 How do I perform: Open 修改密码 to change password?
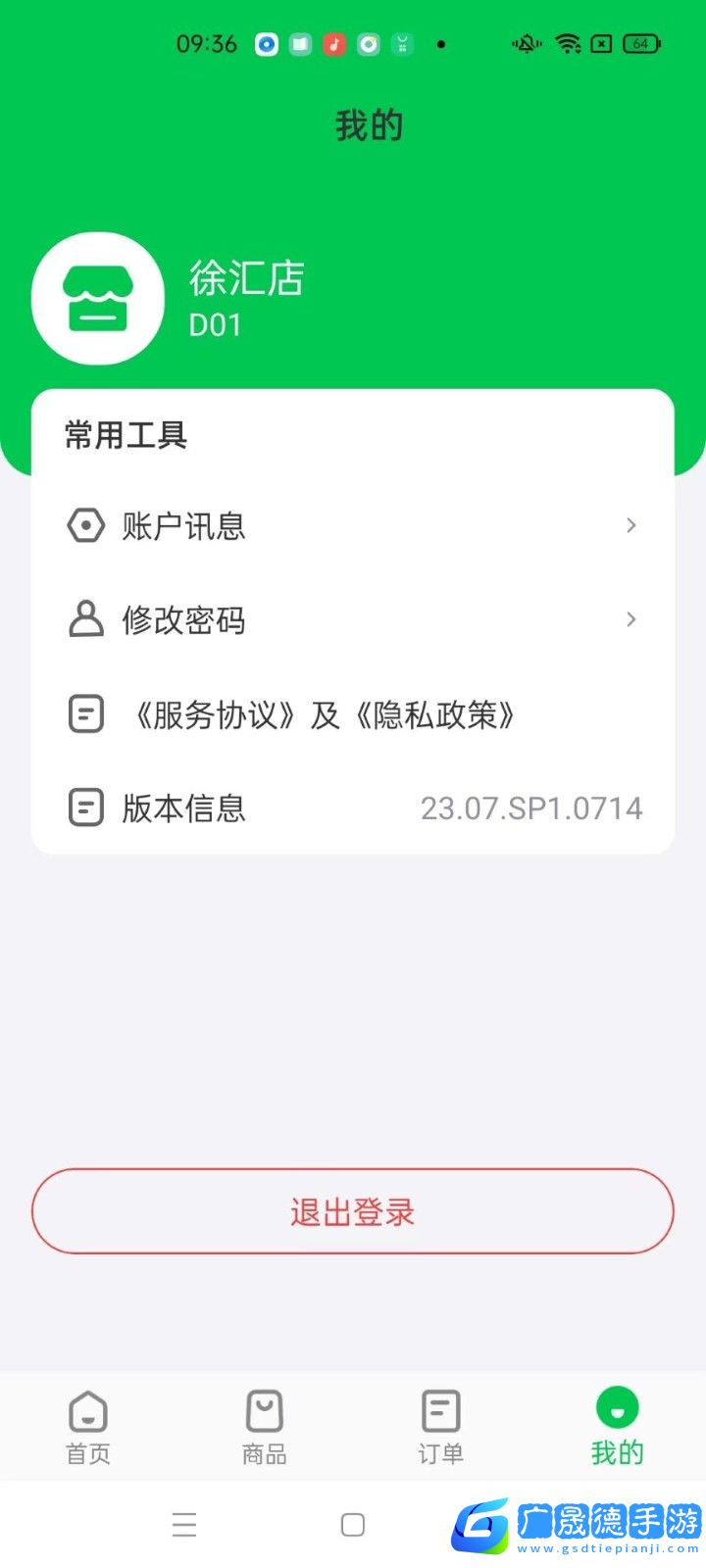(353, 620)
